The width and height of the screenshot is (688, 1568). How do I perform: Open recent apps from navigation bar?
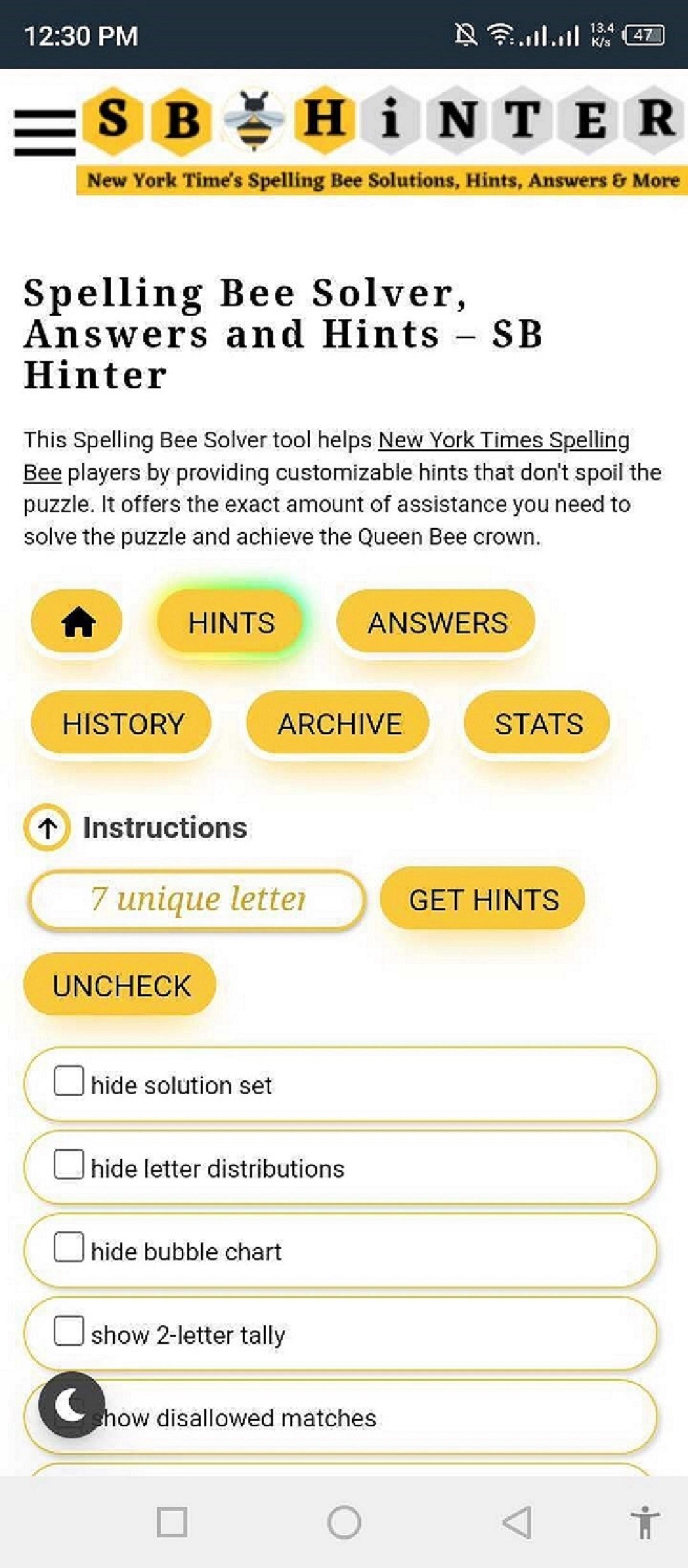172,1522
